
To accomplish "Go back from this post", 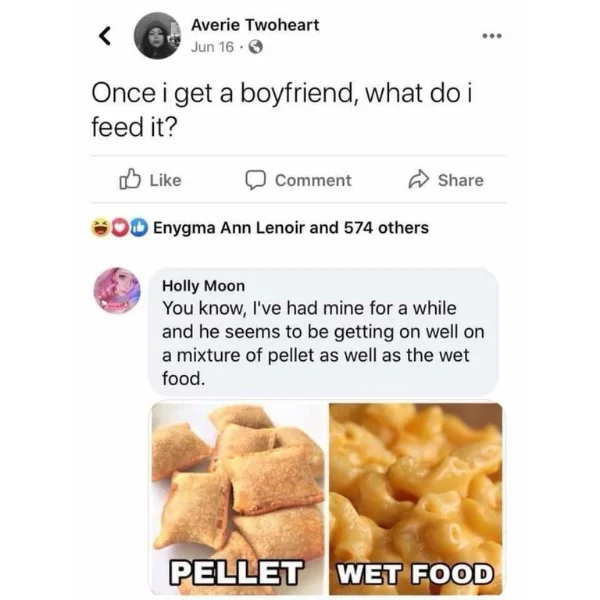I will (103, 38).
